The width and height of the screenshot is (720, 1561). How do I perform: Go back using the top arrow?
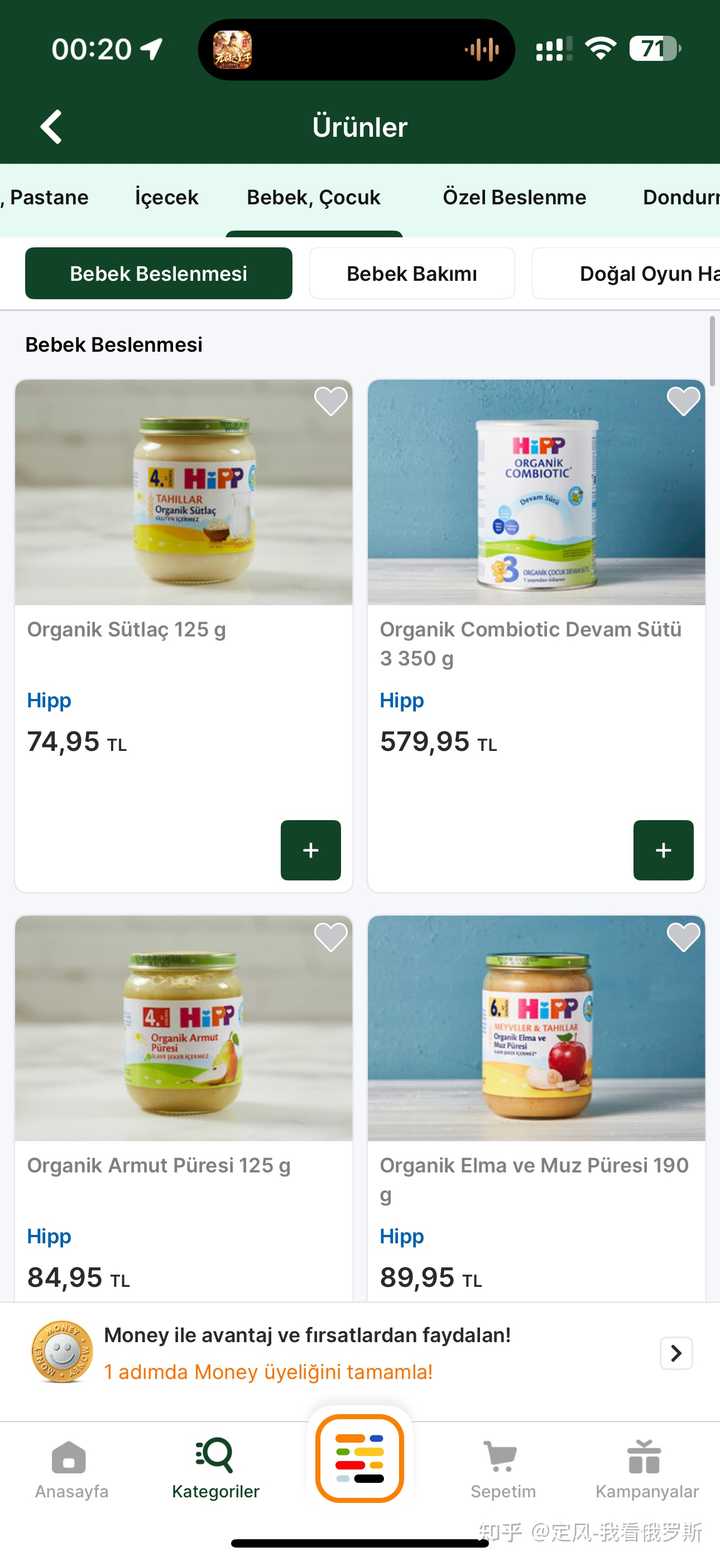(51, 127)
